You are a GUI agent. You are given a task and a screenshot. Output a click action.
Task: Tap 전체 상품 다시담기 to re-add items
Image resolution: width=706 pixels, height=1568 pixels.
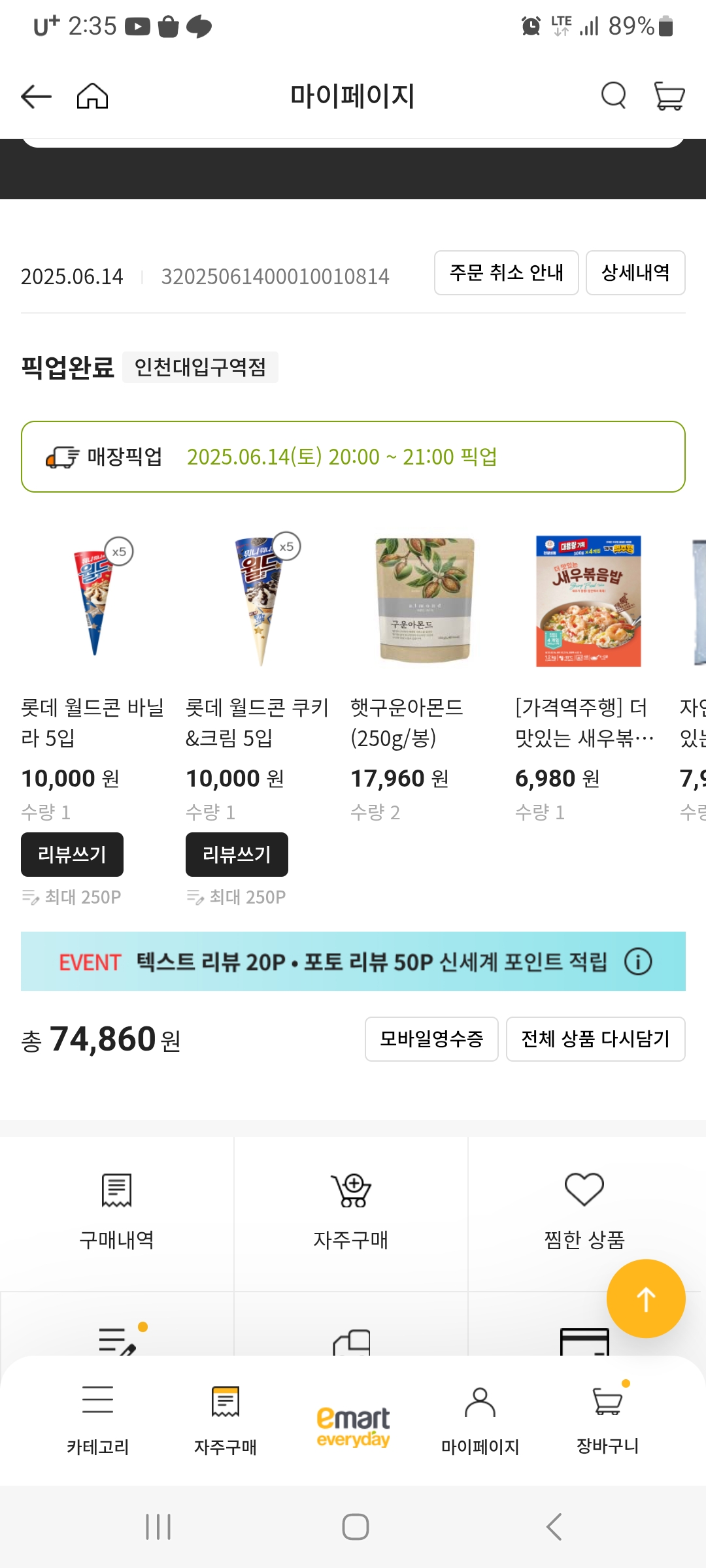pos(596,1039)
